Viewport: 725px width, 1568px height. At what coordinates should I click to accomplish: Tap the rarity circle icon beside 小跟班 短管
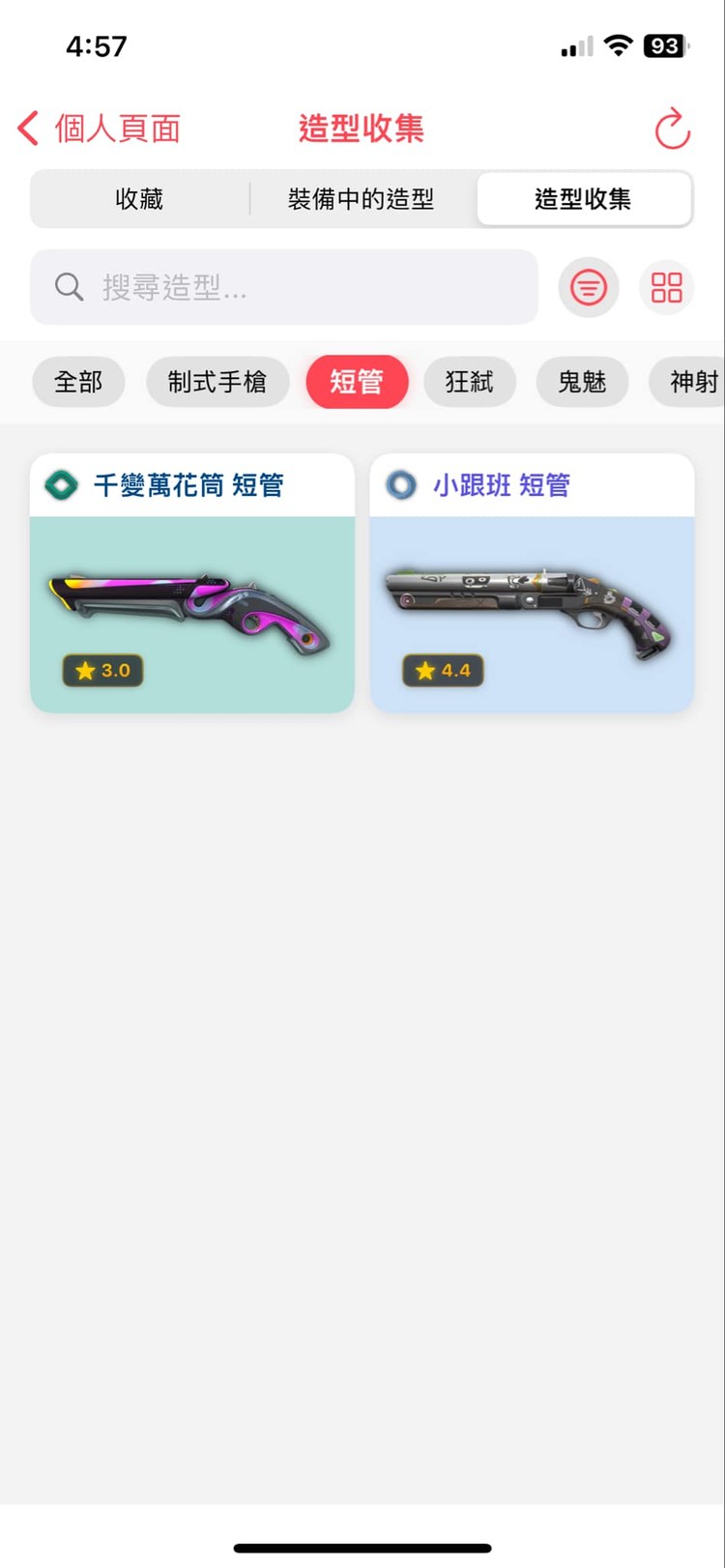pos(400,484)
